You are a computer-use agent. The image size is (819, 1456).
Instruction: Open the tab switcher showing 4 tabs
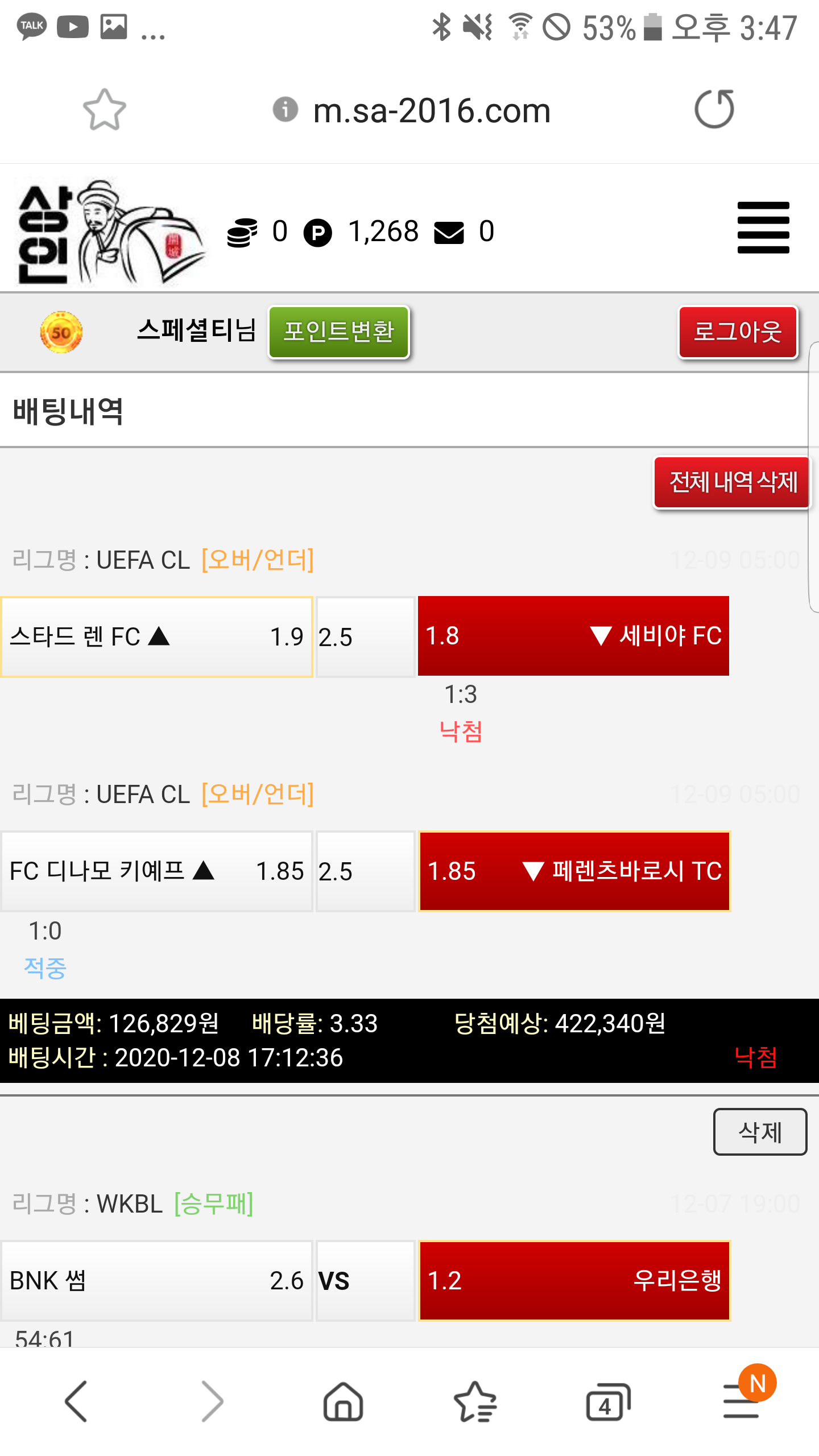[x=607, y=1401]
